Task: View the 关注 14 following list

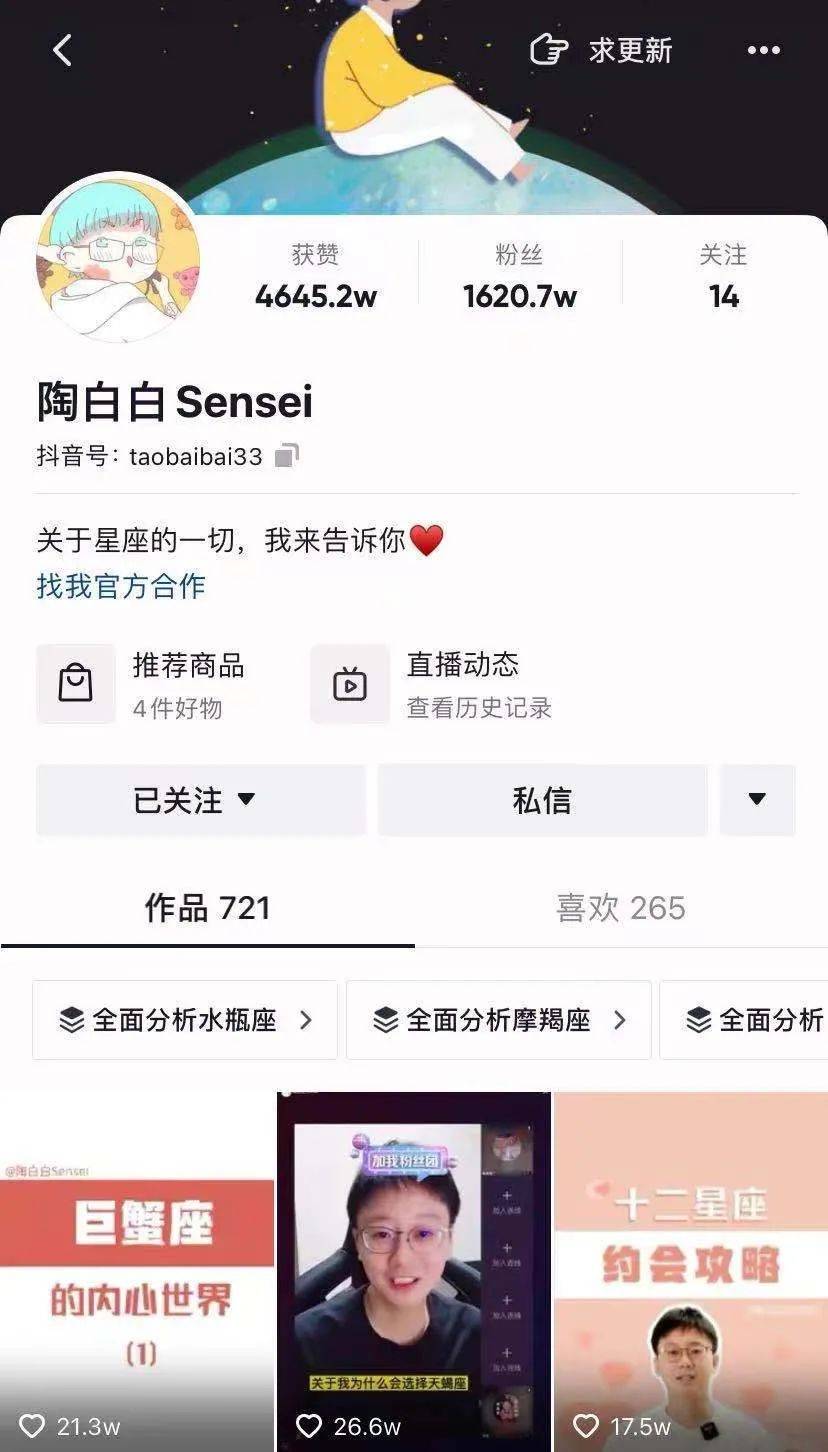Action: tap(723, 277)
